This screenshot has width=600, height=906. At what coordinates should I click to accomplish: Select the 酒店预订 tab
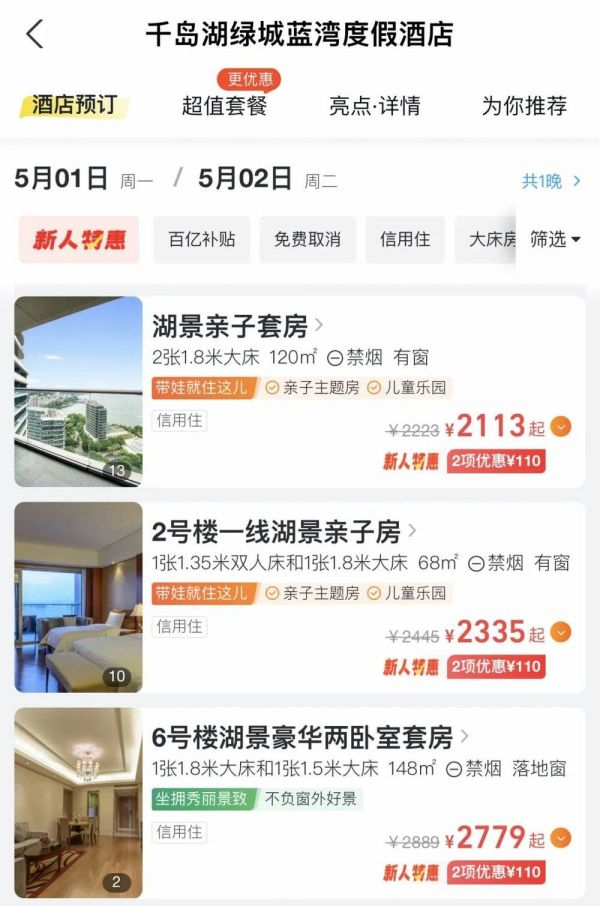click(74, 105)
